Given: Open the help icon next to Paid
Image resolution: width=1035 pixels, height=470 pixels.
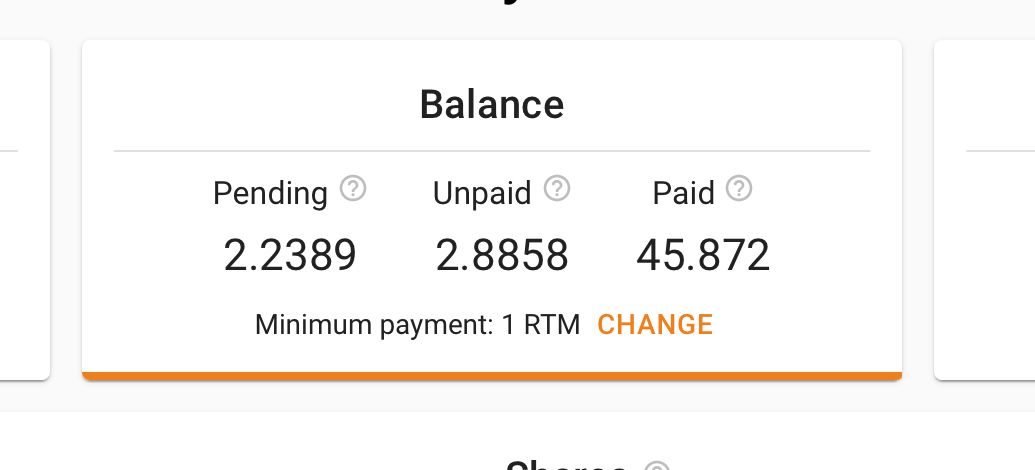Looking at the screenshot, I should click(739, 188).
